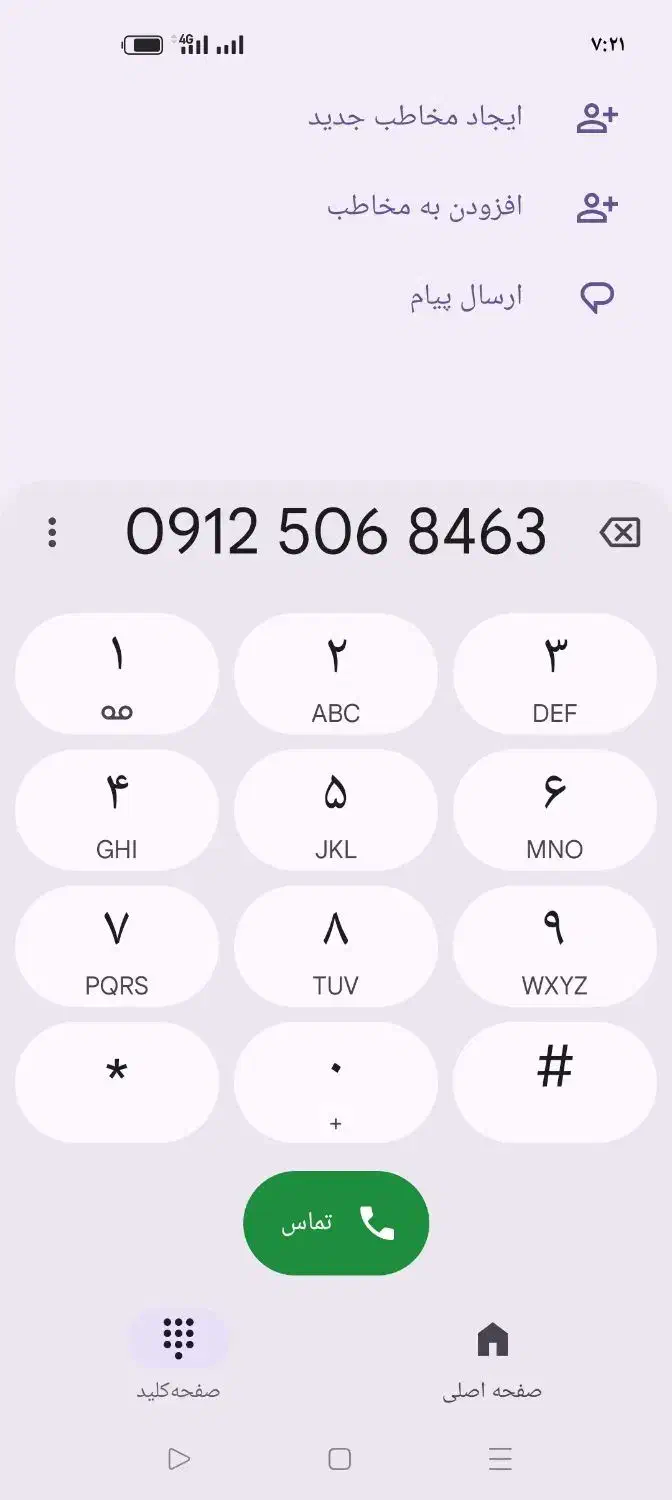Dial digit ۱ with voicemail symbol
This screenshot has width=672, height=1500.
point(117,674)
